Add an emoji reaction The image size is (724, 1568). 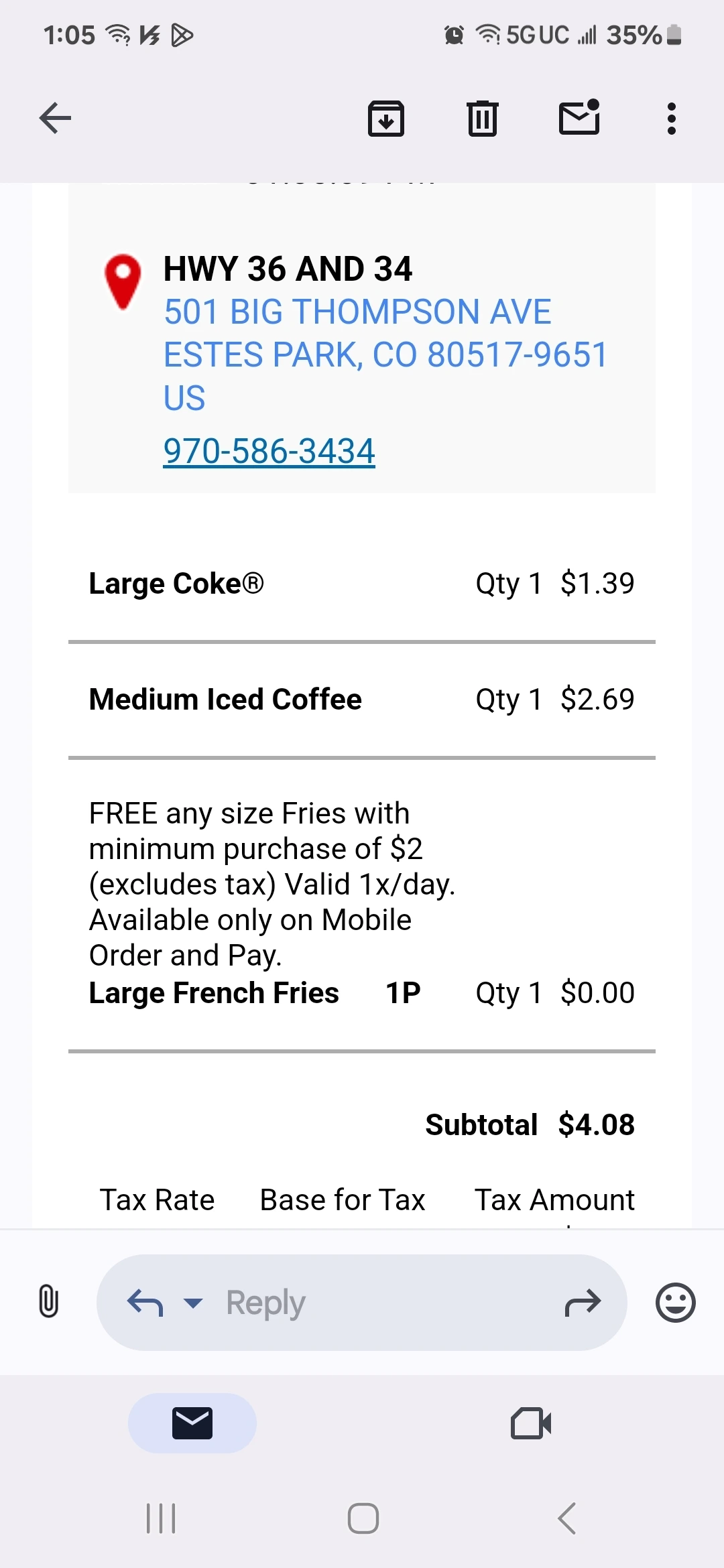[x=675, y=1303]
